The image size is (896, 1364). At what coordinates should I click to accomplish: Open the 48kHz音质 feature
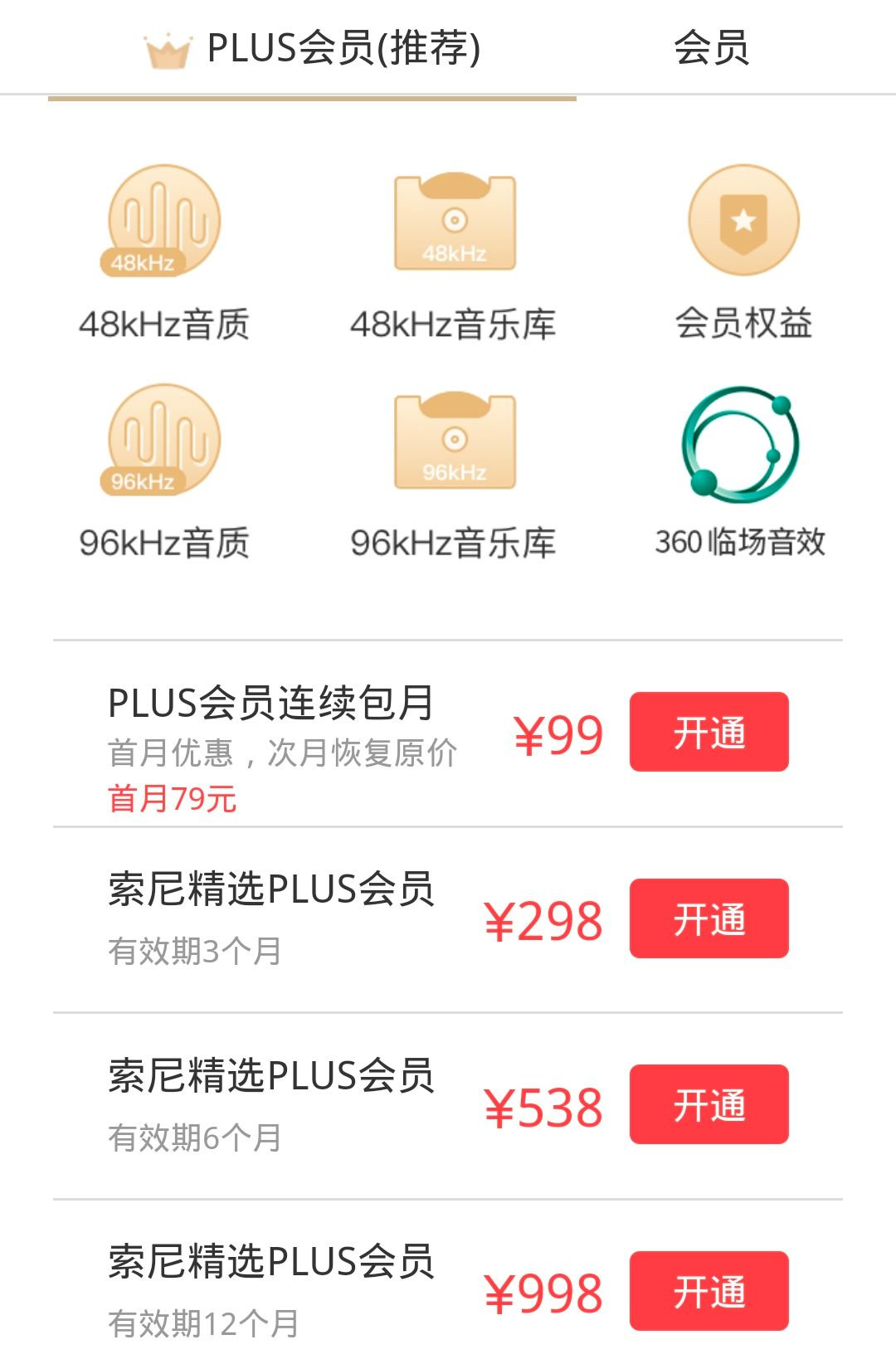(164, 221)
